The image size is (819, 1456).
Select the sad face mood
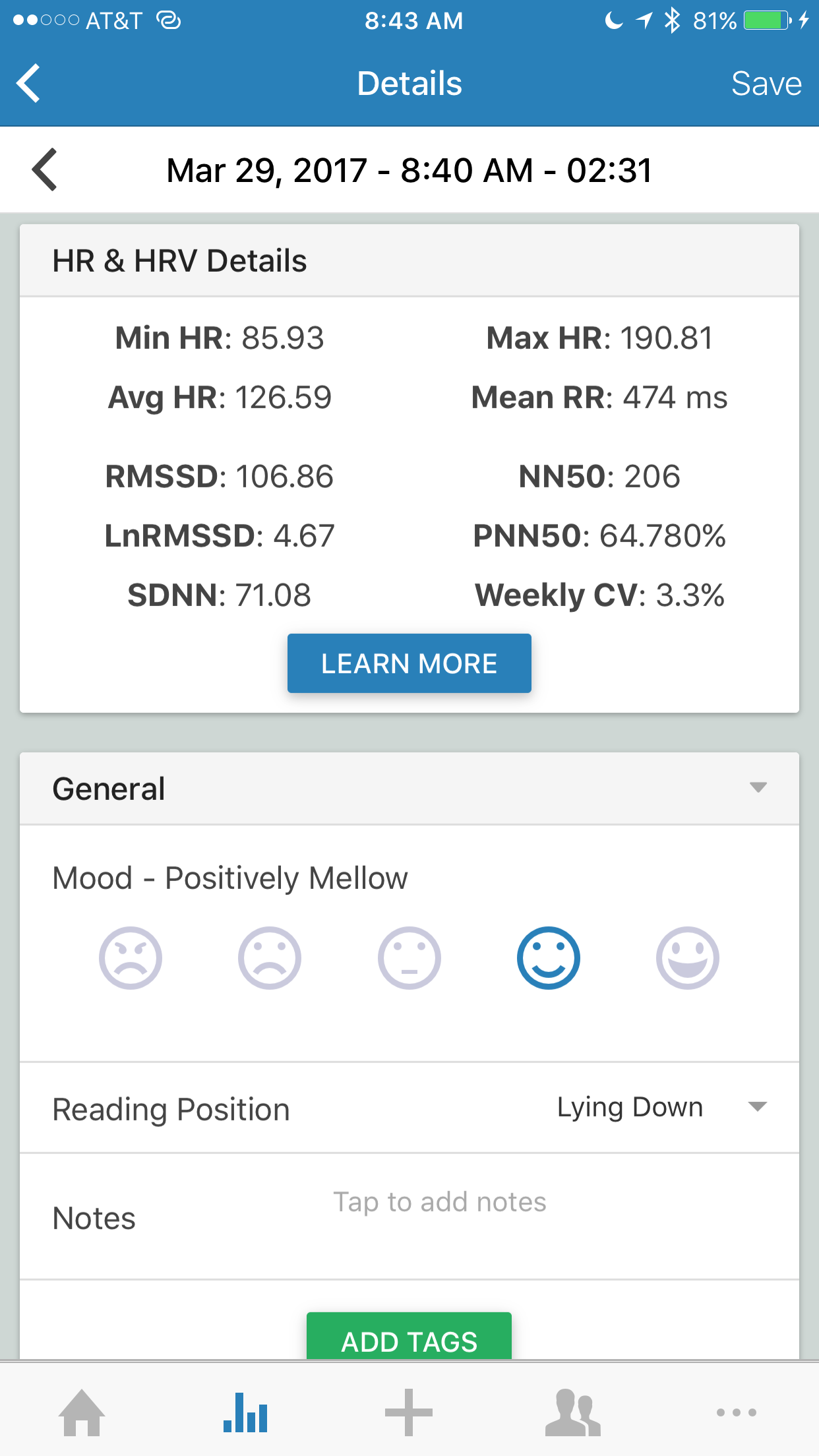(x=270, y=958)
